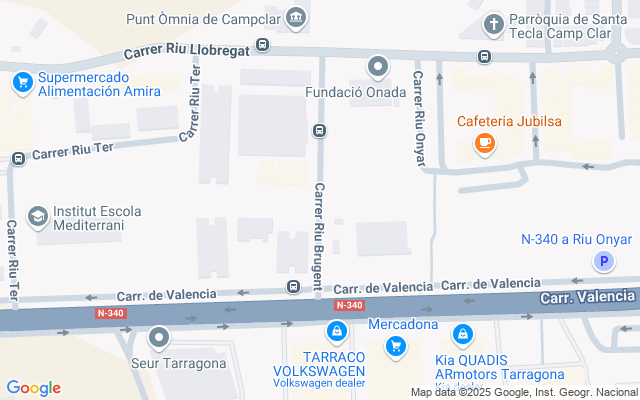Select the TARRACO VOLKSWAGEN dealer pin
This screenshot has width=640, height=400.
point(337,331)
